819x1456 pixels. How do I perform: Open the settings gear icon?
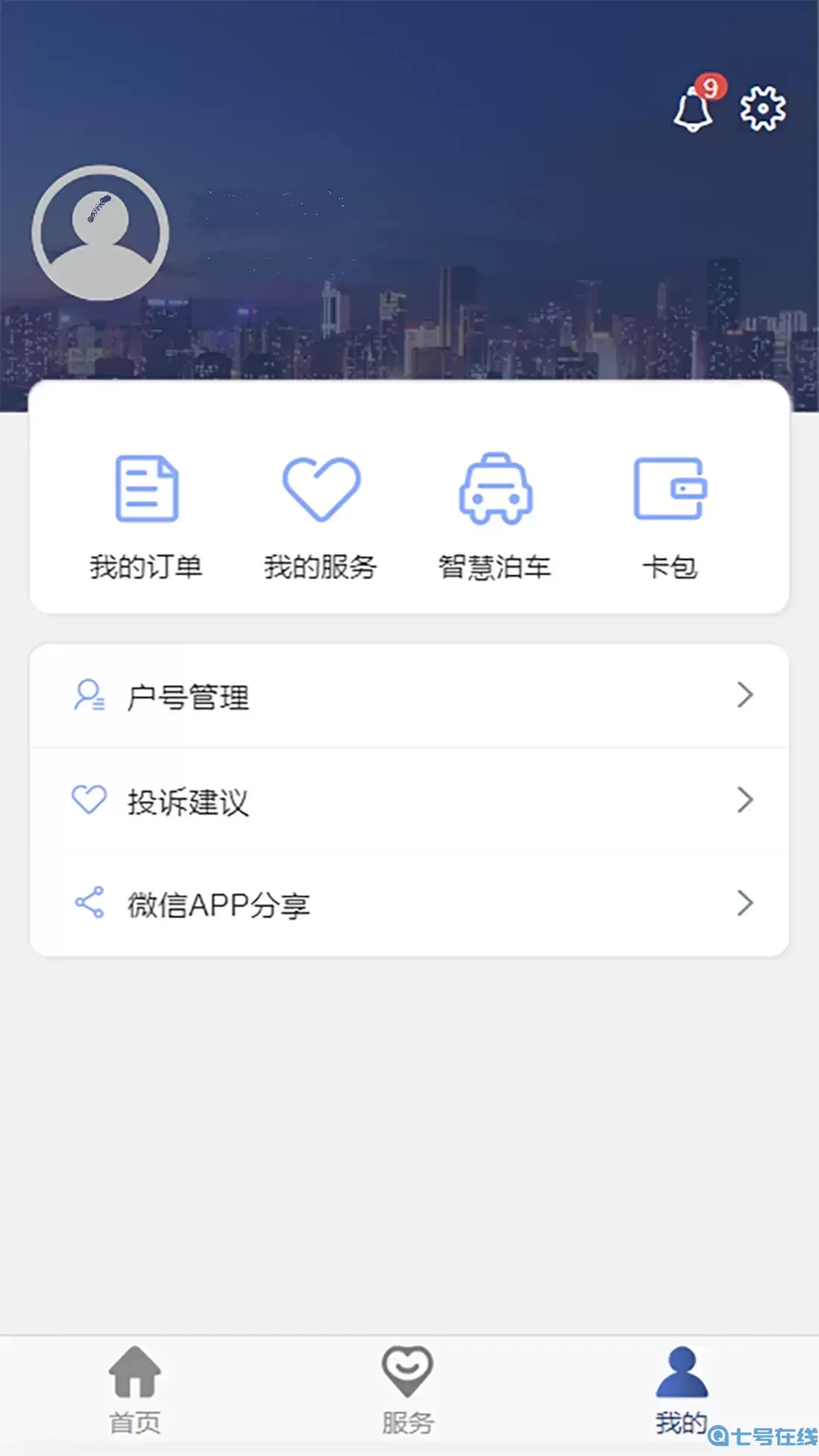point(761,108)
